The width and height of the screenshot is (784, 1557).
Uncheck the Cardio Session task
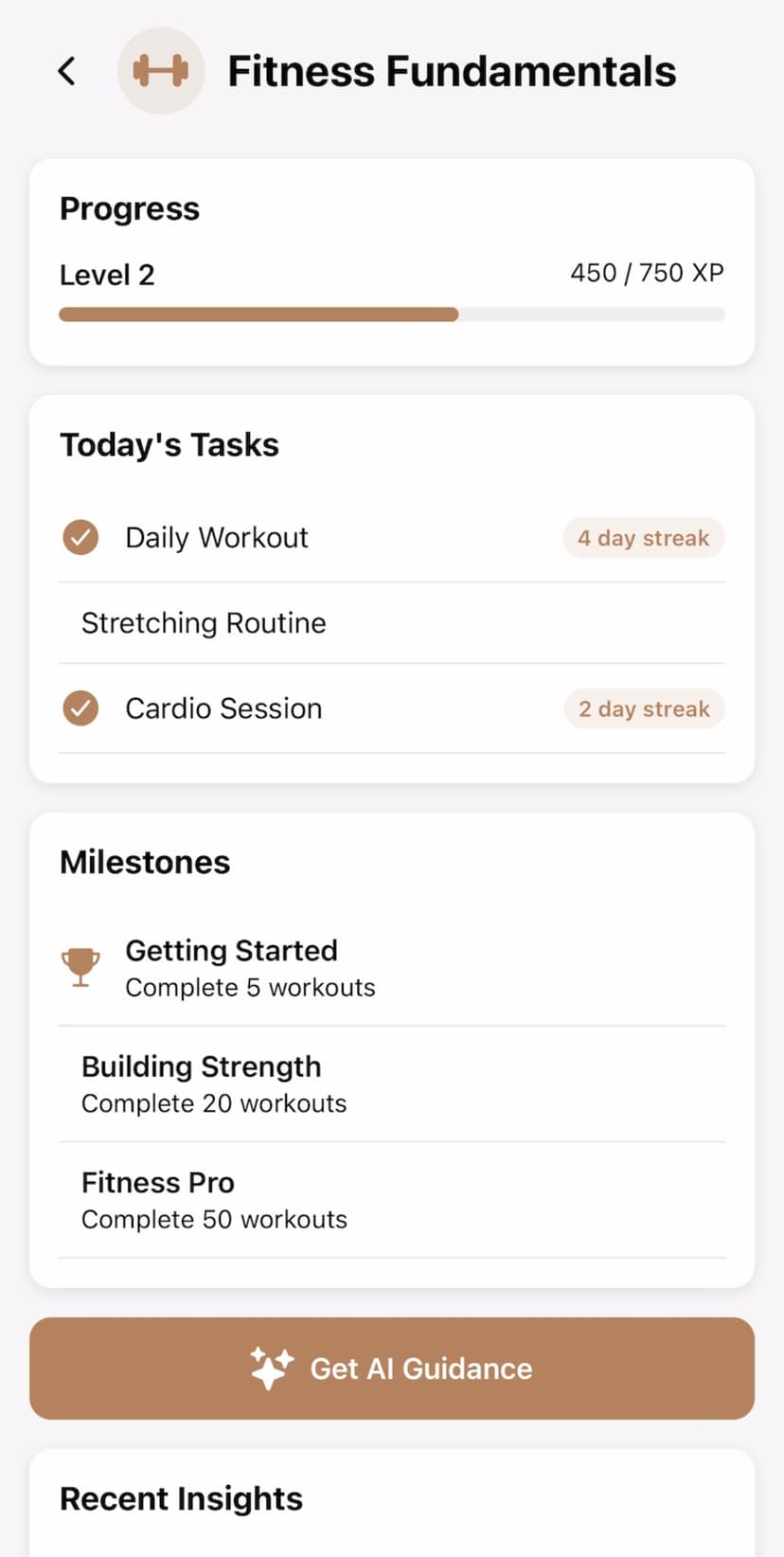(80, 708)
